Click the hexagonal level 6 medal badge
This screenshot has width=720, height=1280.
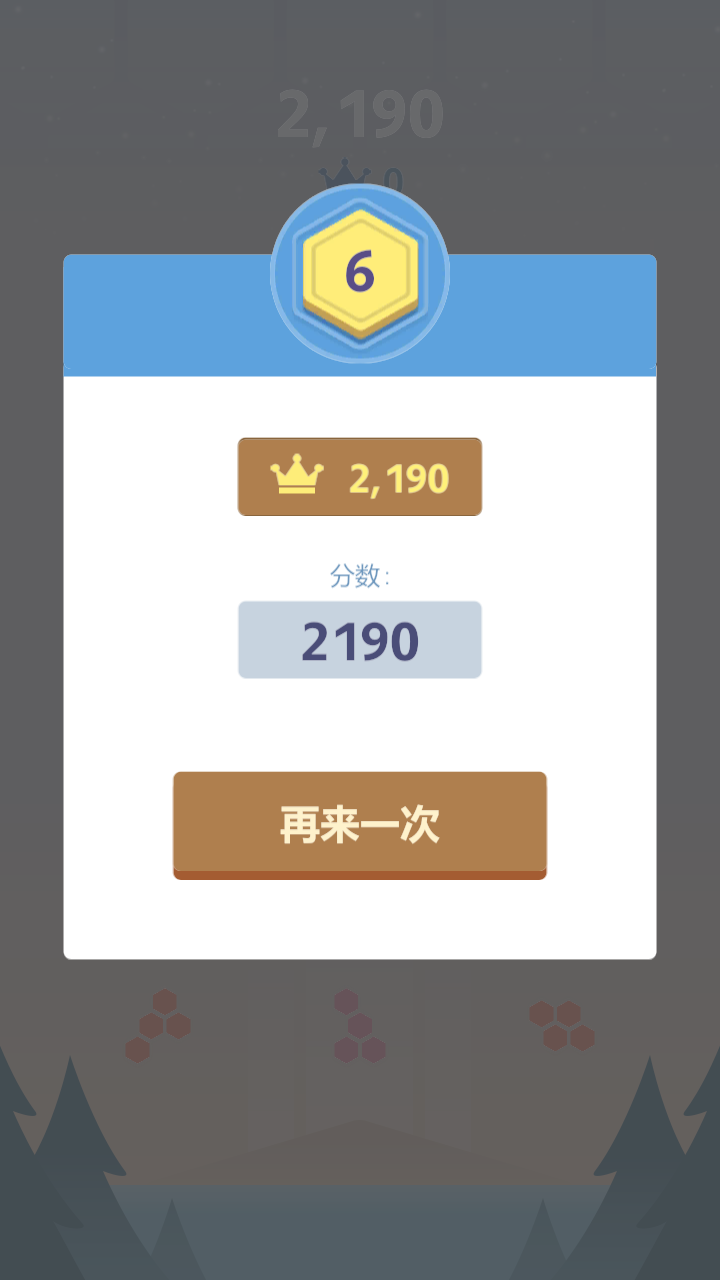tap(360, 270)
